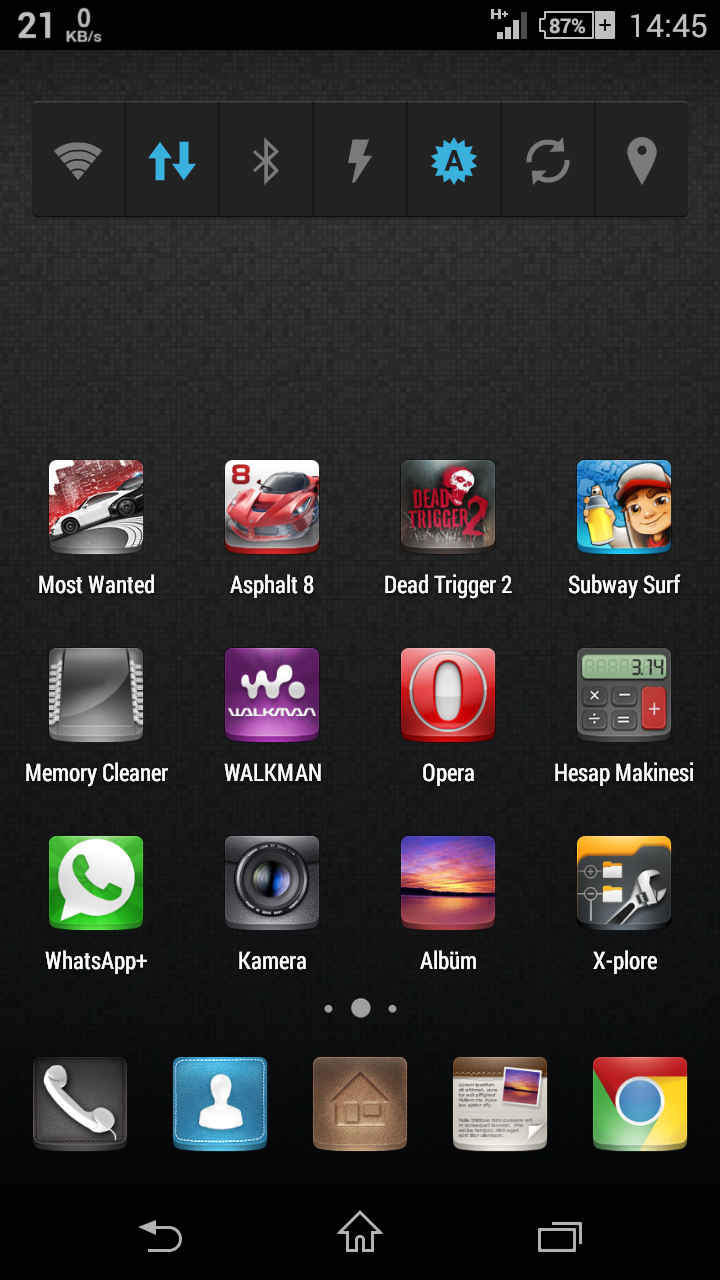720x1280 pixels.
Task: Toggle auto brightness setting
Action: pos(454,160)
